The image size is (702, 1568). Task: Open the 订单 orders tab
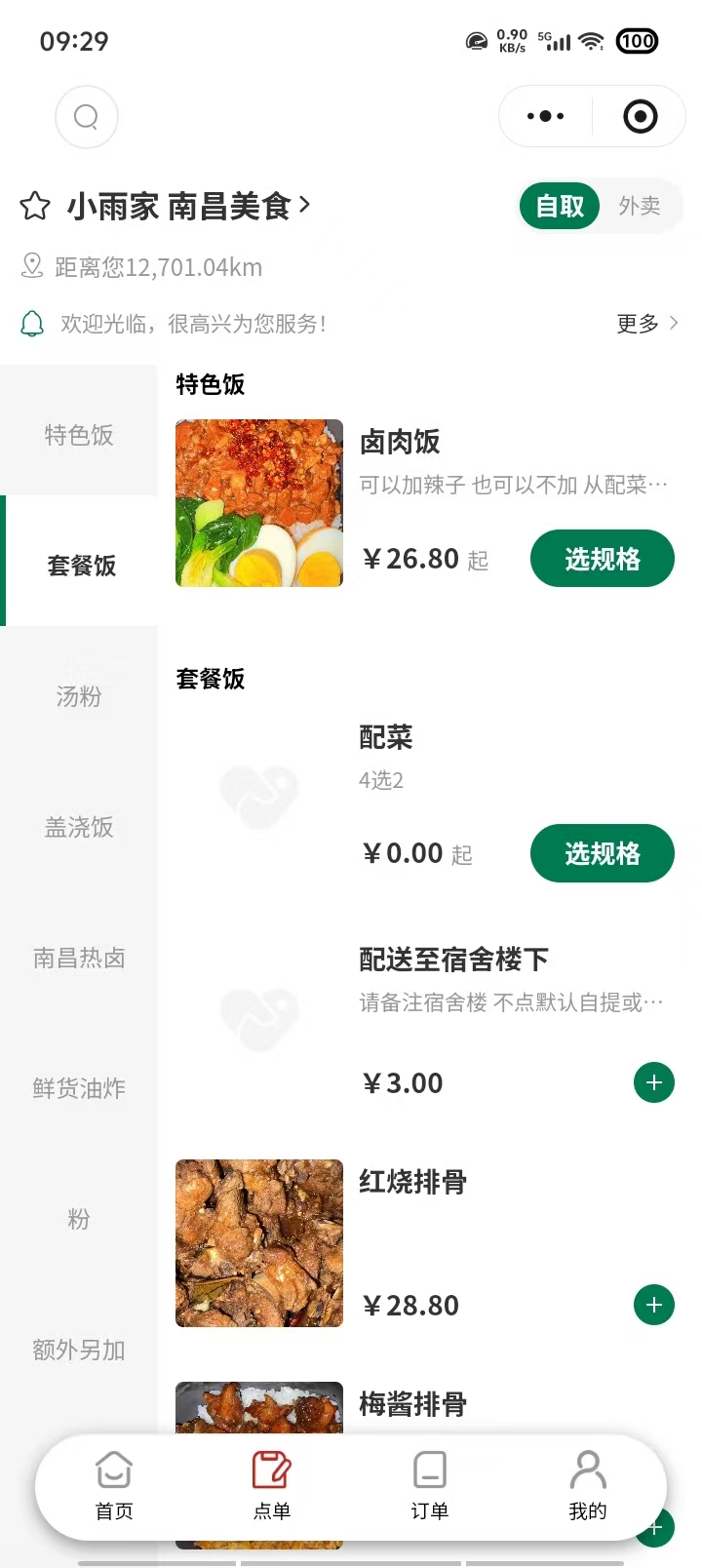click(429, 1486)
